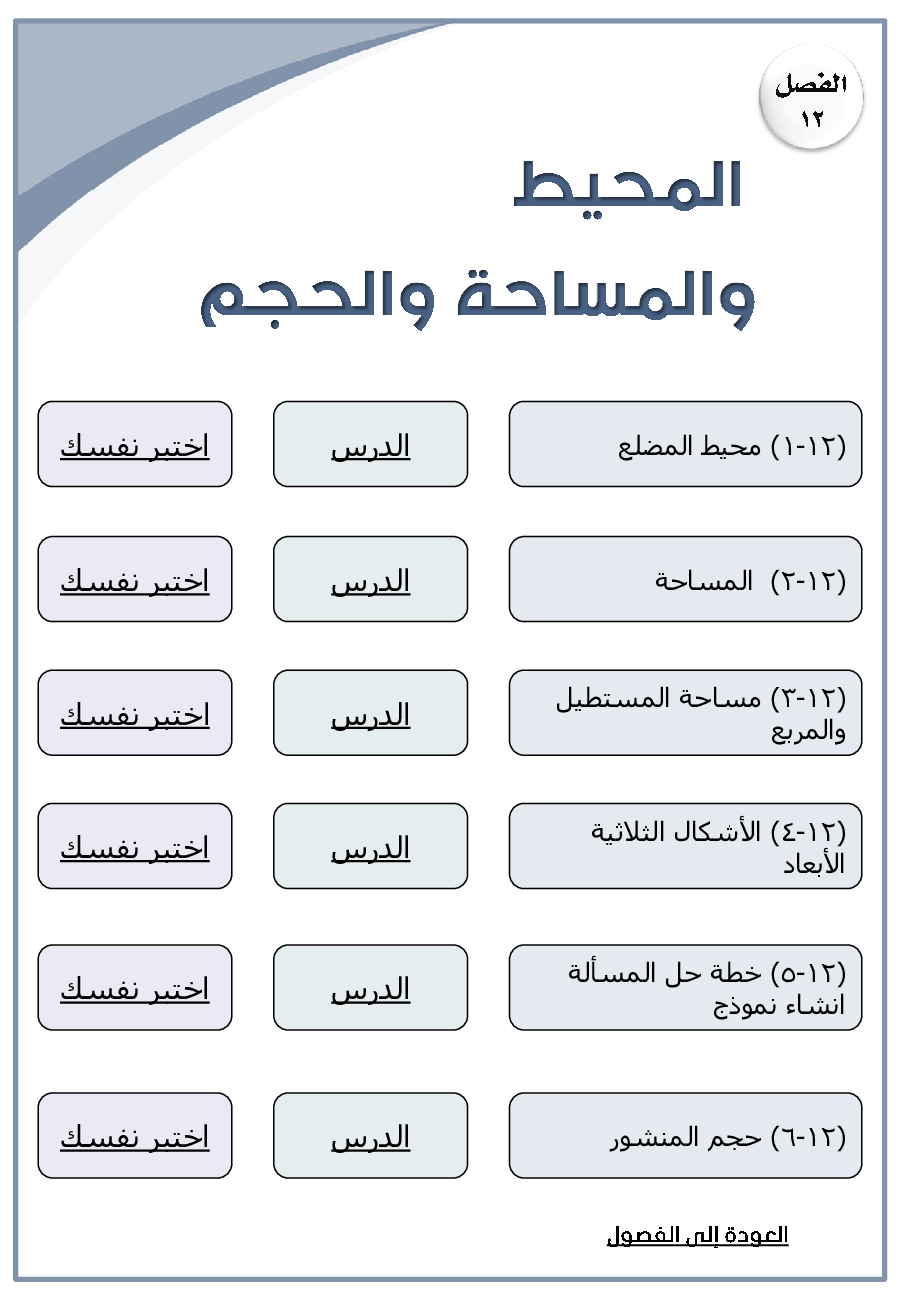Viewport: 900px width, 1300px height.
Task: Open الدرس for (12-3) مساحة المستطيل والمربع
Action: pos(370,714)
